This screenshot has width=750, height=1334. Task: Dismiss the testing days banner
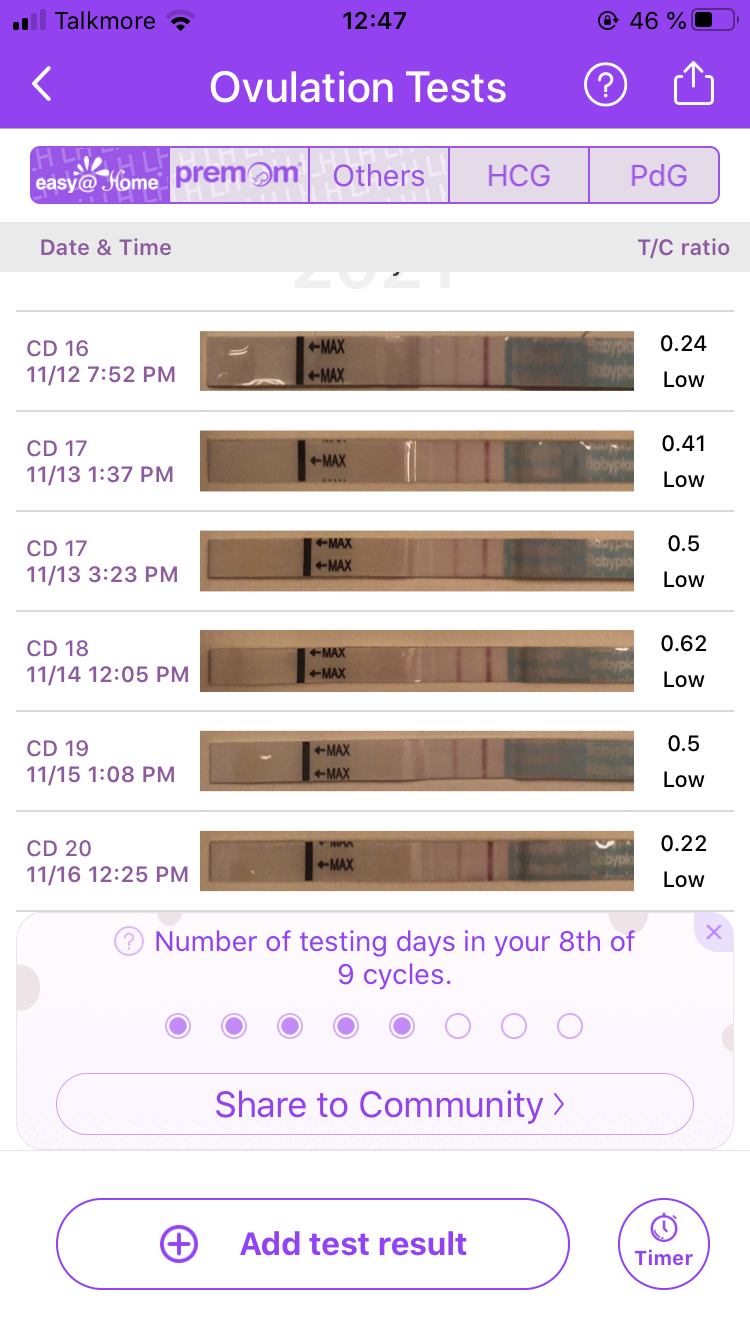[x=713, y=933]
